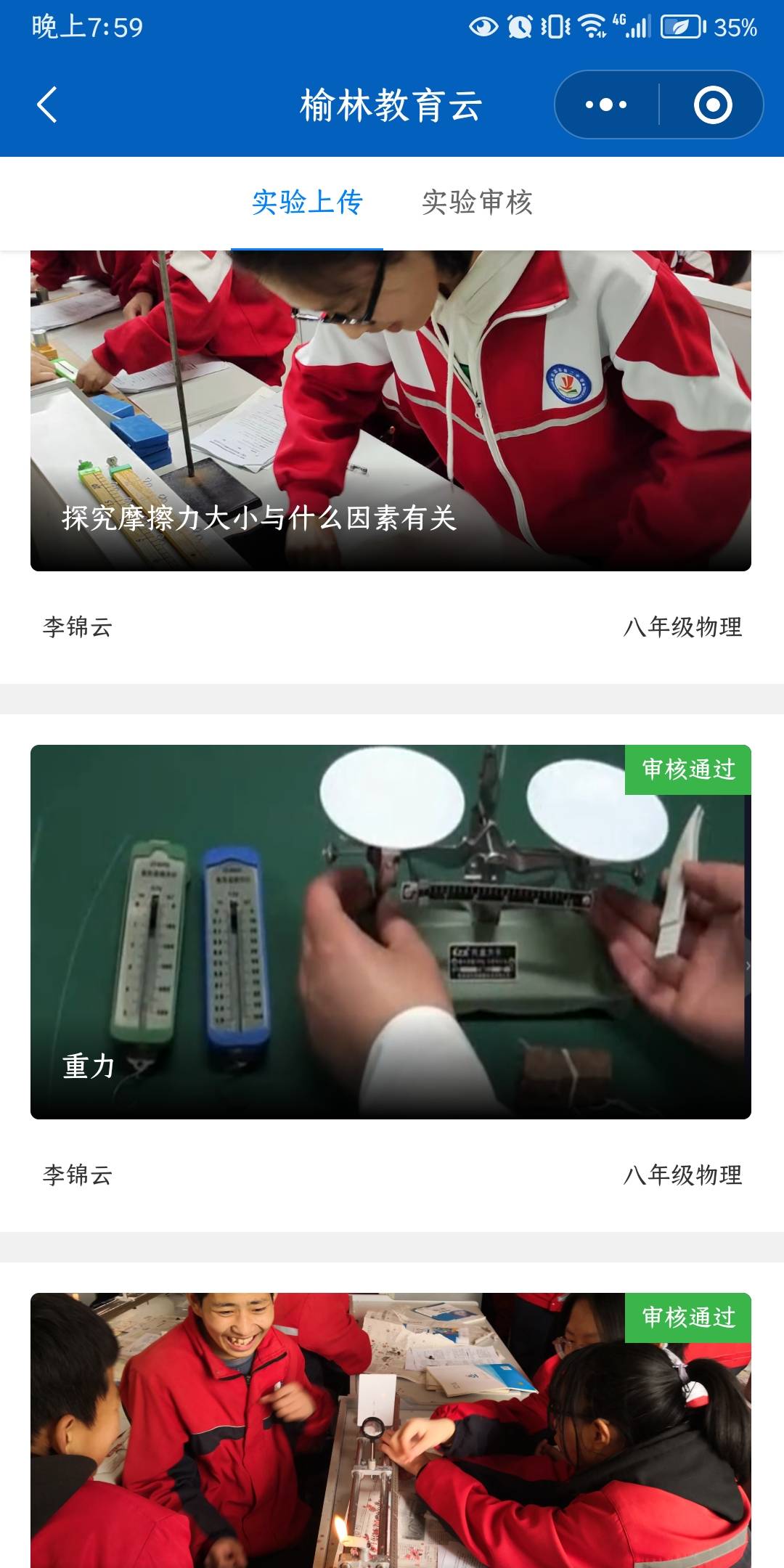Switch to the 实验审核 tab

[x=477, y=203]
